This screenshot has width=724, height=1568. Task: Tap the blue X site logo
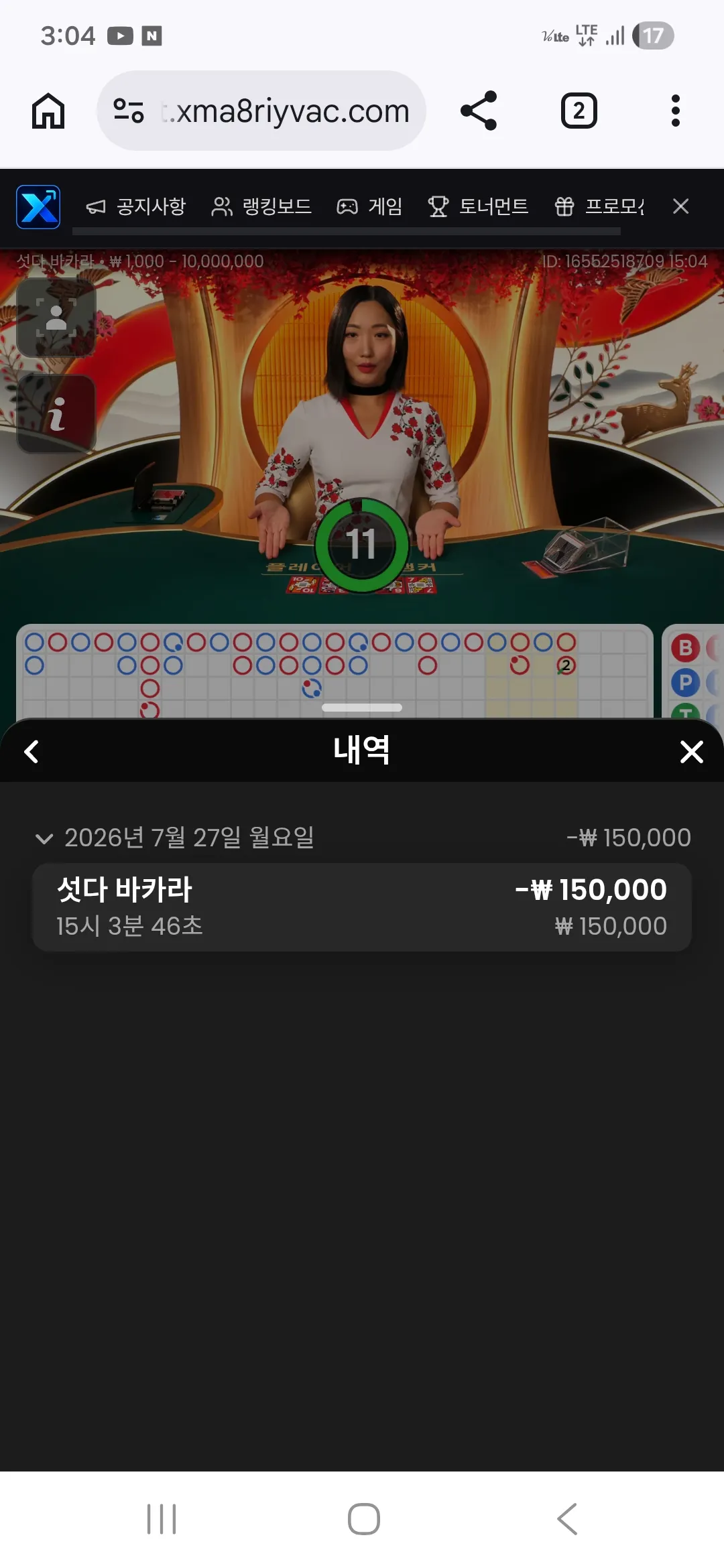coord(38,207)
